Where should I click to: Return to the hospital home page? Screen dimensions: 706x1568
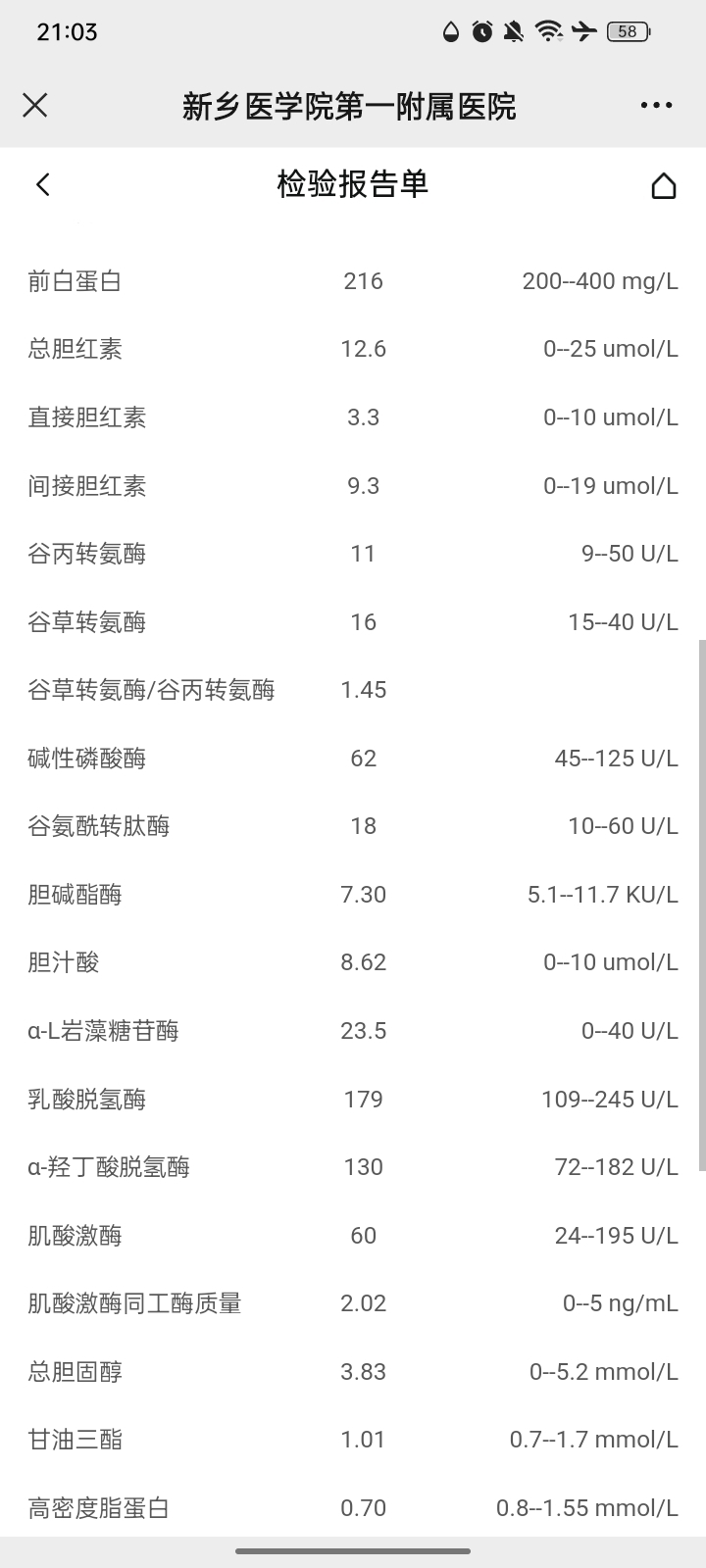[664, 185]
